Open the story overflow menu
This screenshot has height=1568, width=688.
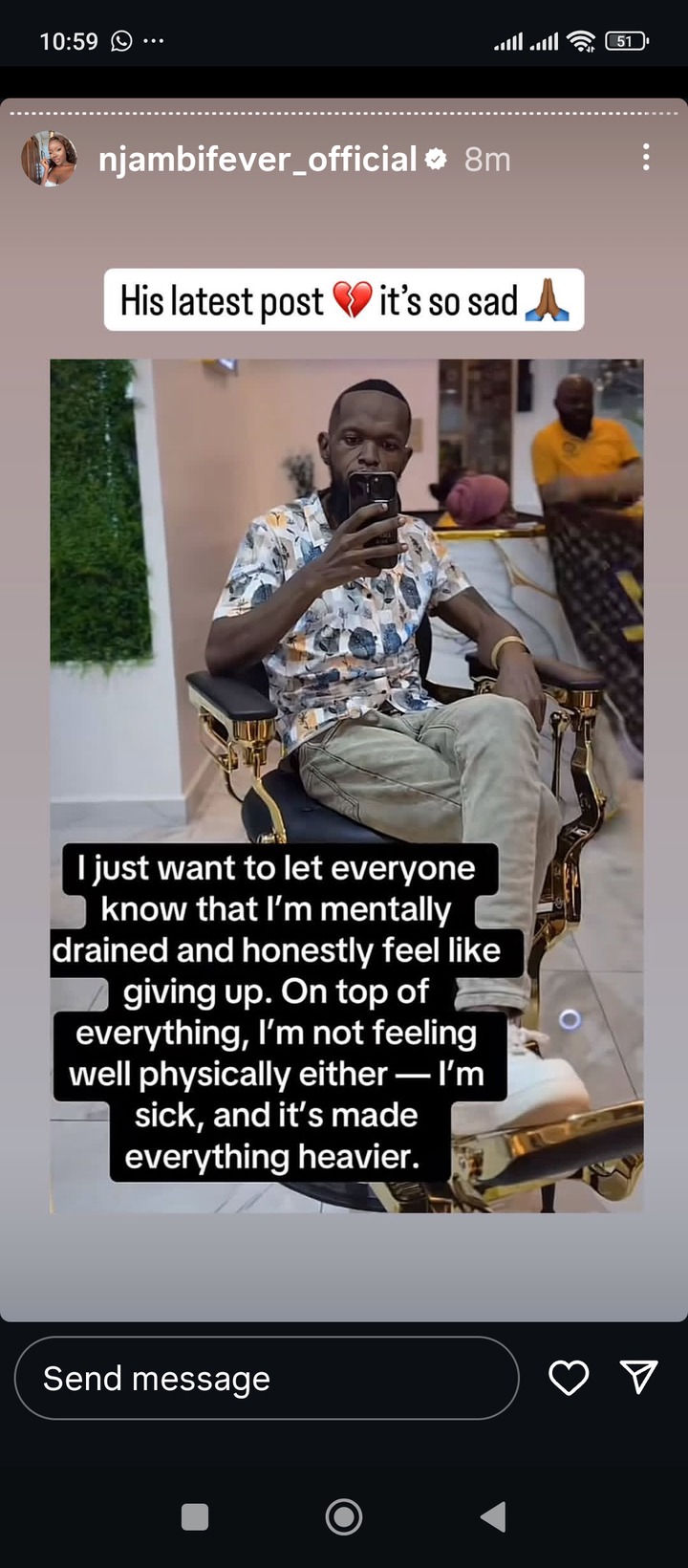(x=647, y=158)
